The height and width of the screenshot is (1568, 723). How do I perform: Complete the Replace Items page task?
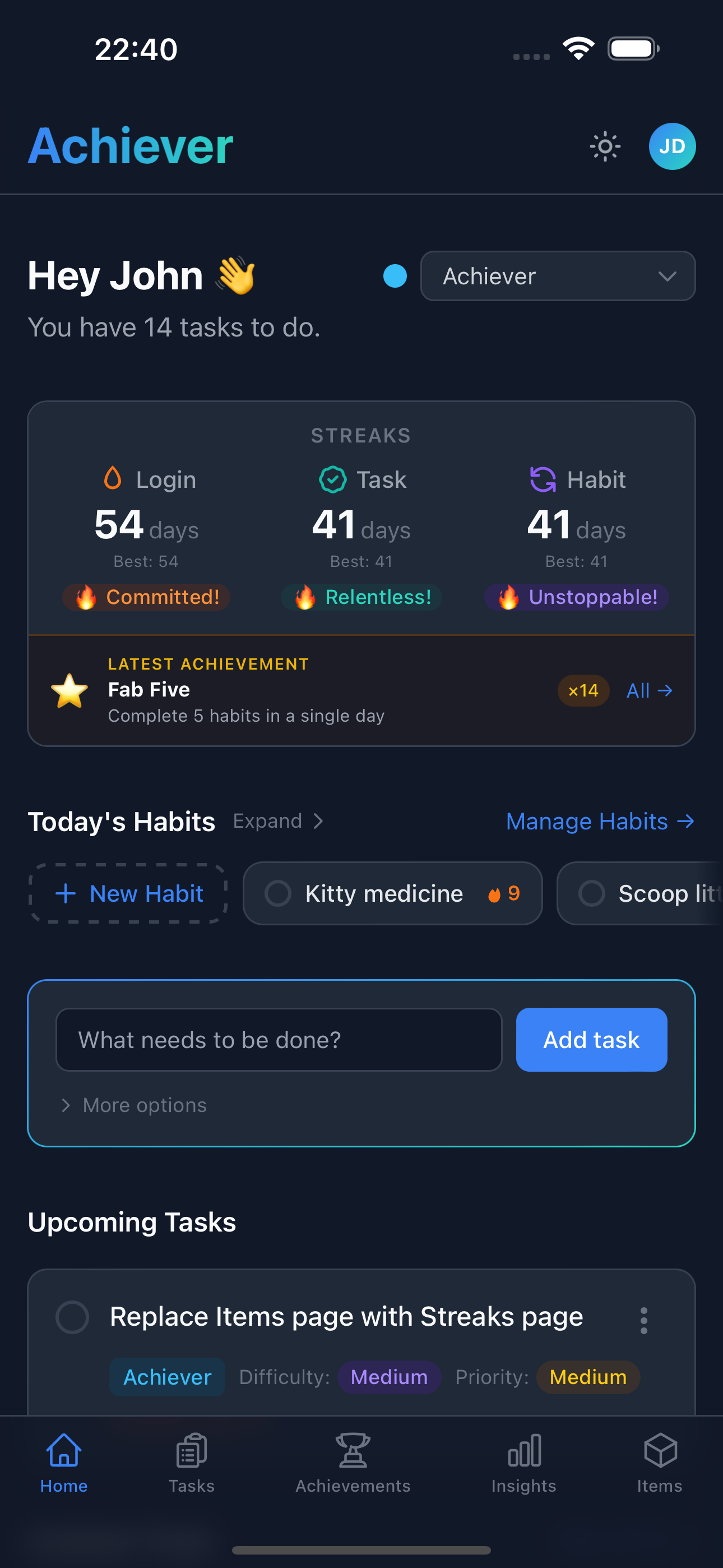pyautogui.click(x=72, y=1317)
